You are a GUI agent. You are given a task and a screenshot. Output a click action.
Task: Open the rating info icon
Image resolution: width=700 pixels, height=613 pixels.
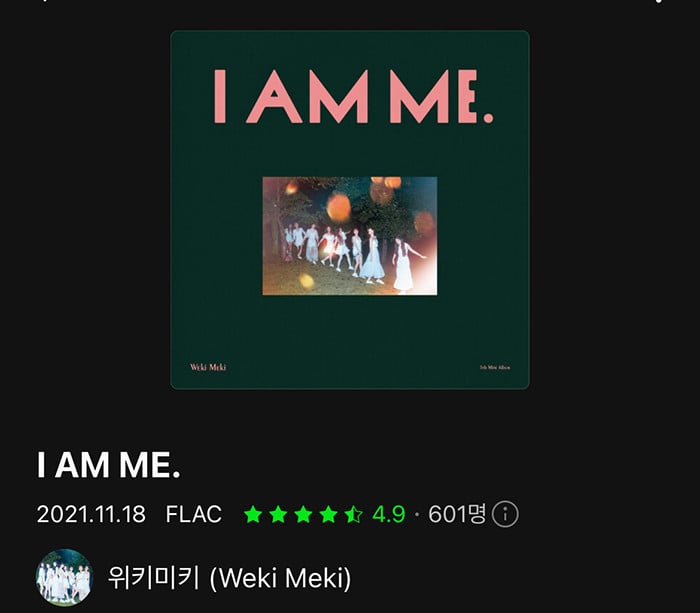pos(506,515)
